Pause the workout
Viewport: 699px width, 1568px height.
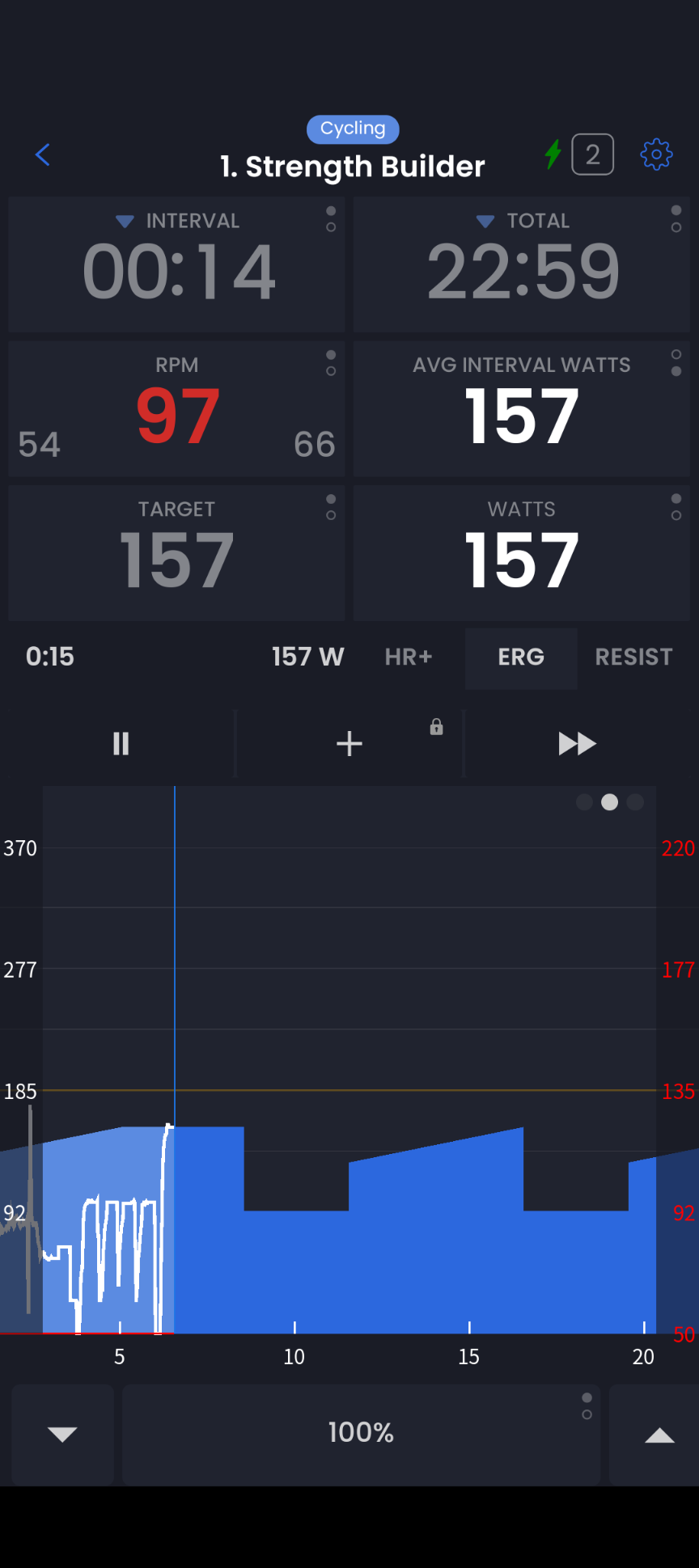(x=121, y=743)
